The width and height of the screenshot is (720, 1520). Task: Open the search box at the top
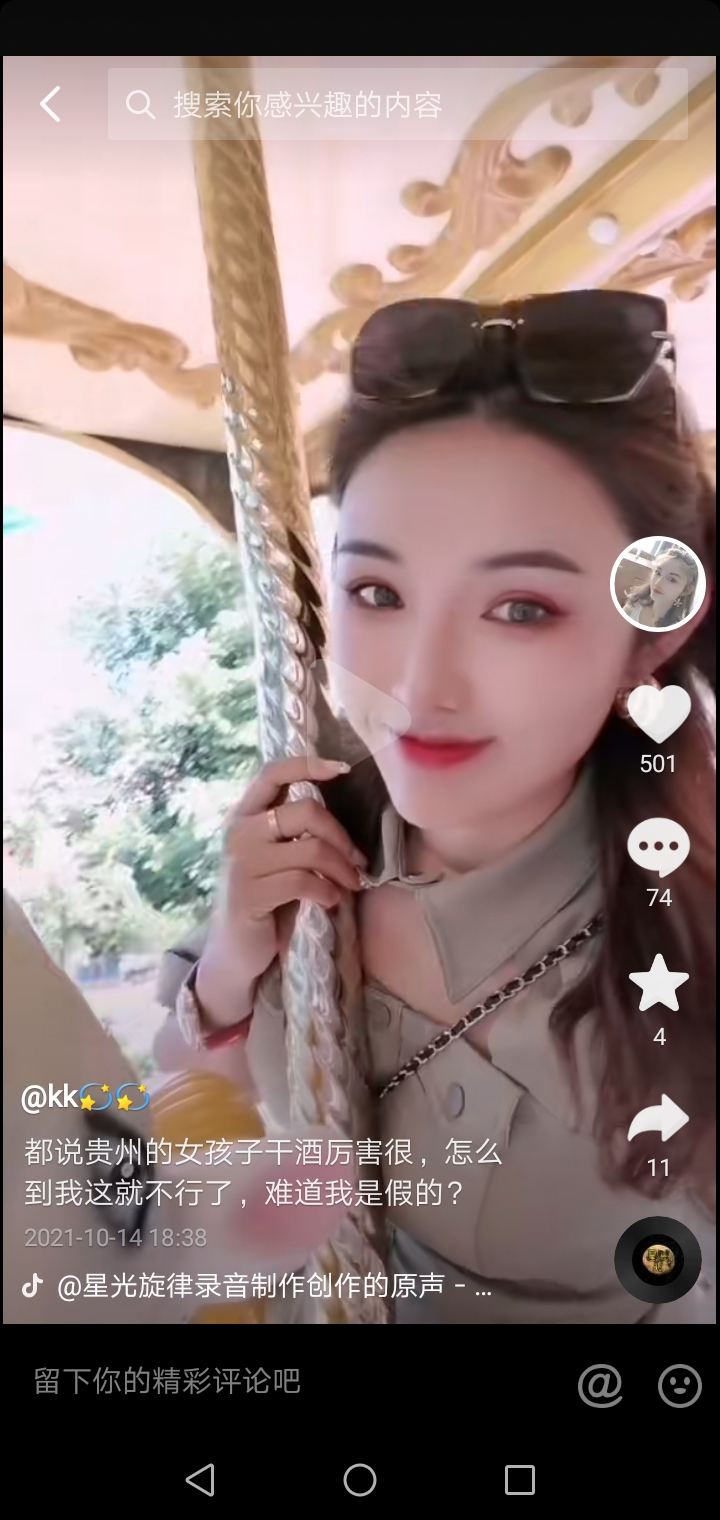pos(398,104)
